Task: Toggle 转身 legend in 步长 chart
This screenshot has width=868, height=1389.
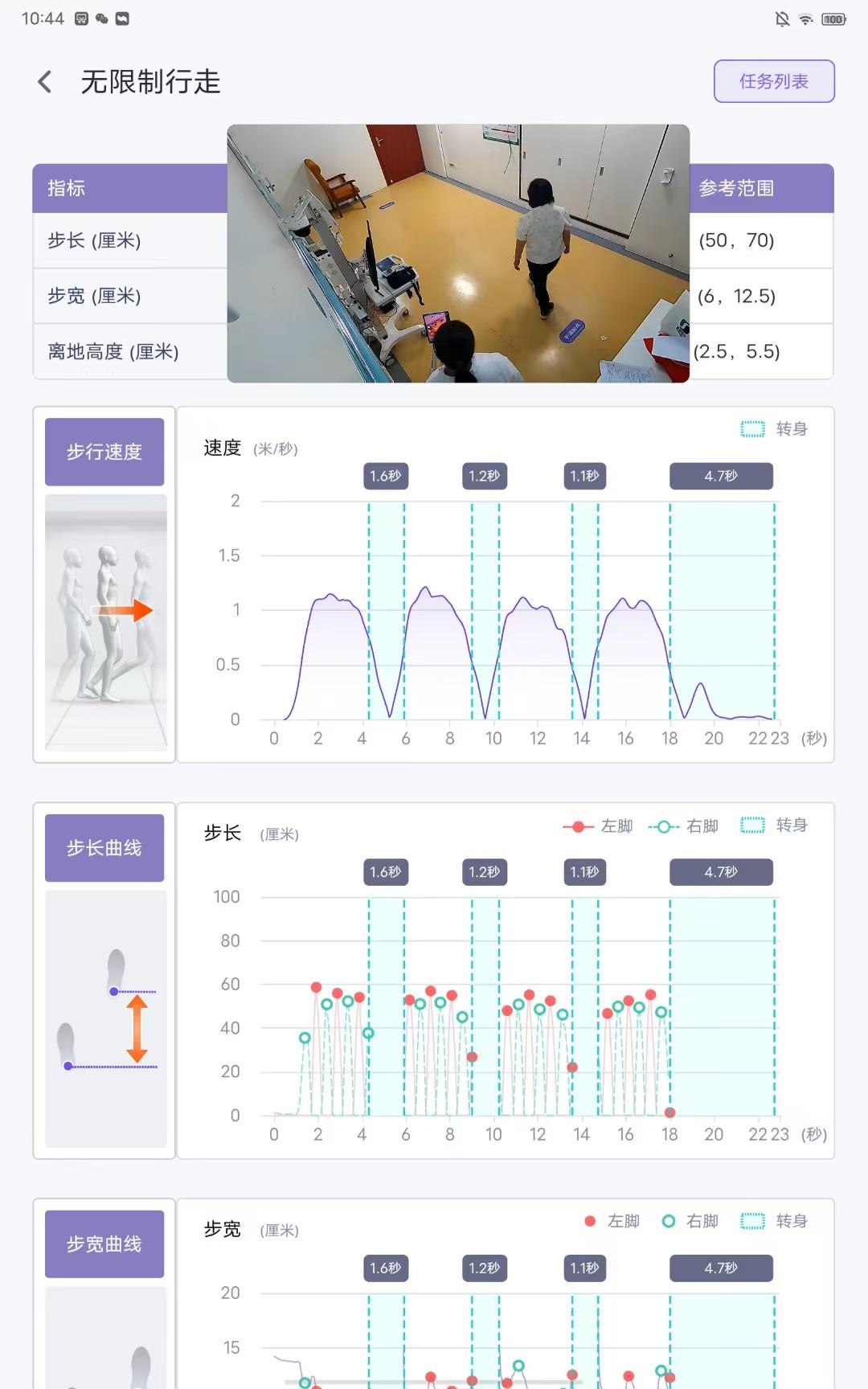Action: click(x=774, y=825)
